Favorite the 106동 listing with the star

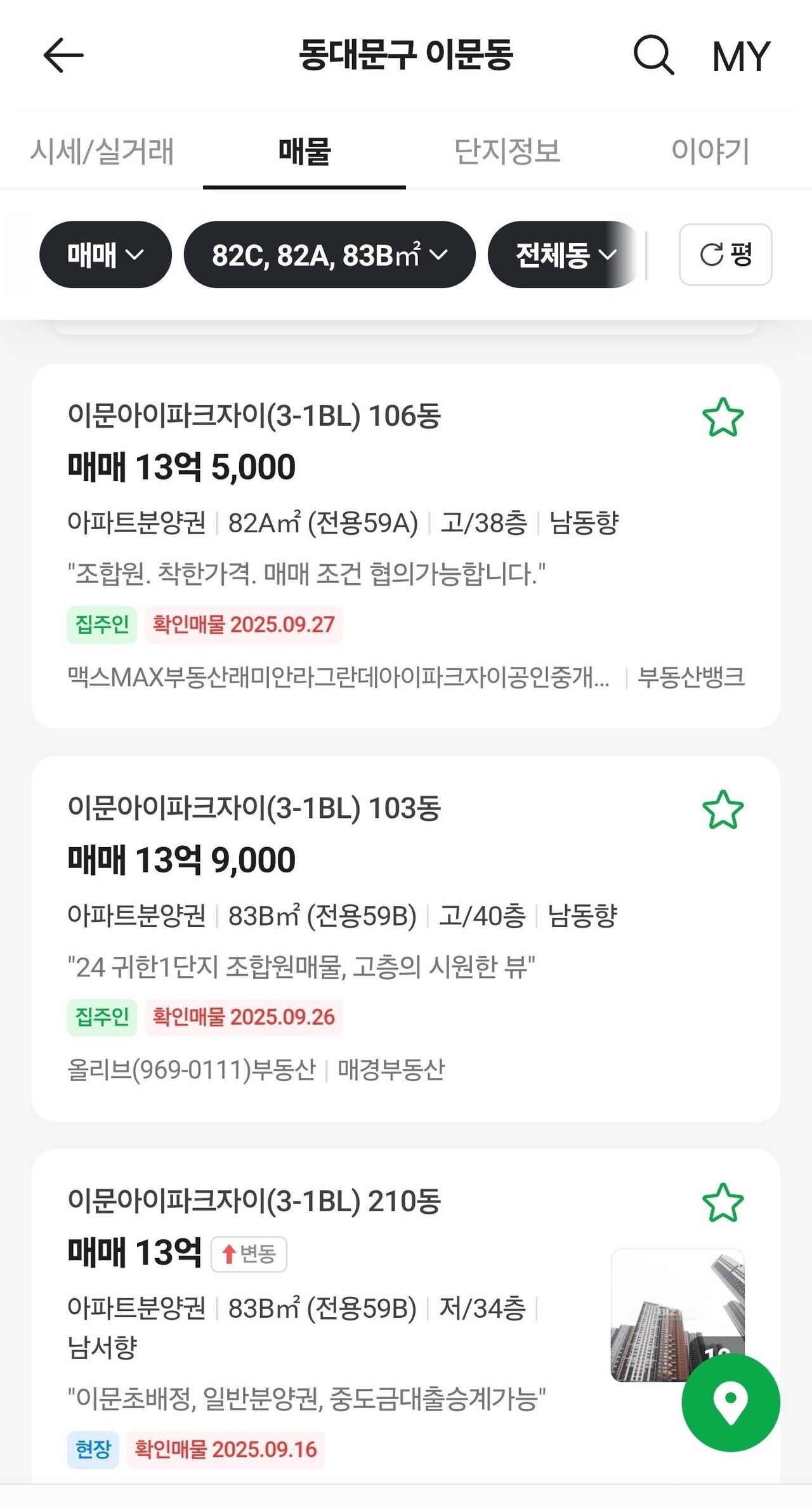pyautogui.click(x=724, y=416)
